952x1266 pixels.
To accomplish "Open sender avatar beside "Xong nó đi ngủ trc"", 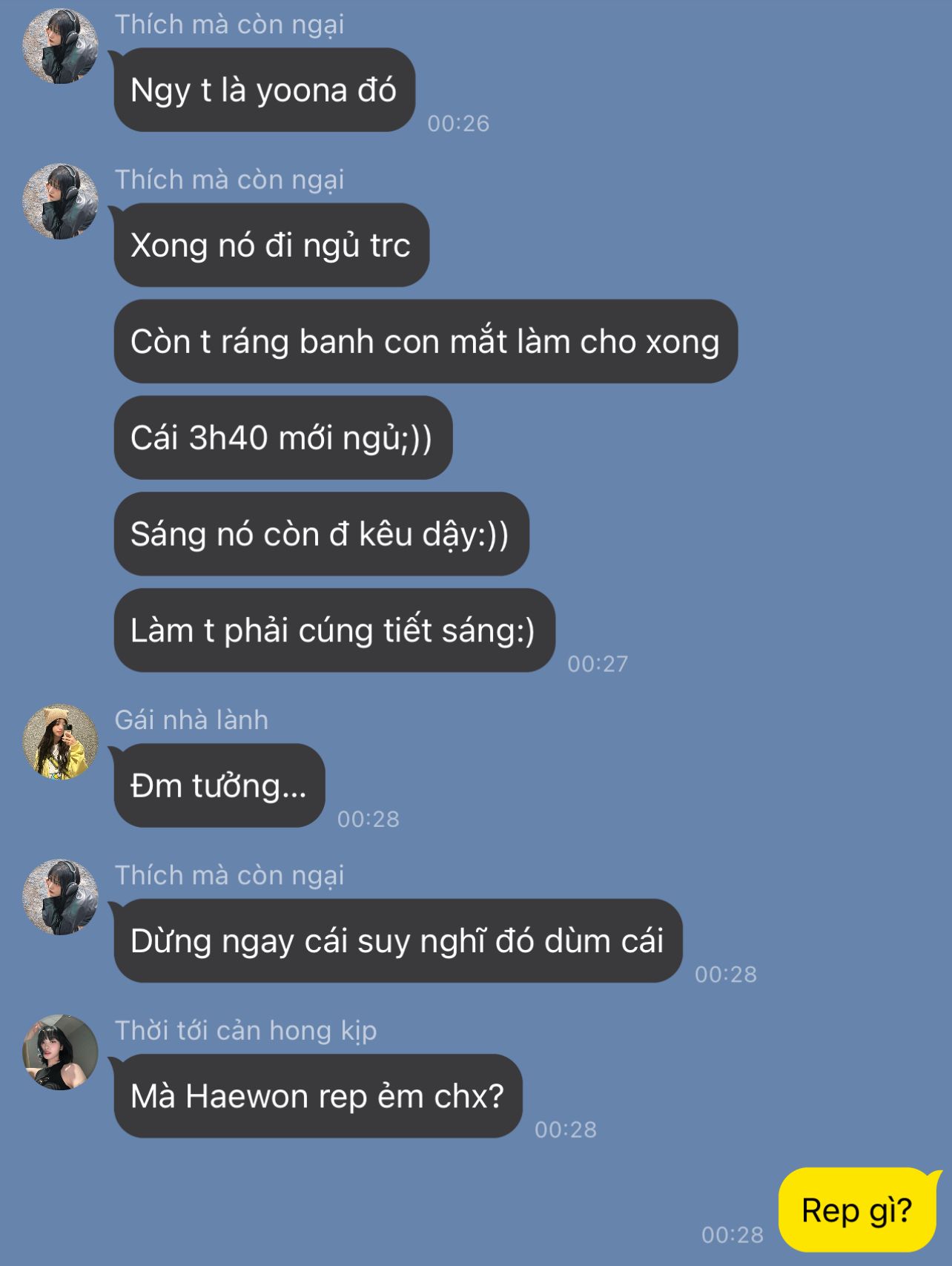I will [x=61, y=202].
